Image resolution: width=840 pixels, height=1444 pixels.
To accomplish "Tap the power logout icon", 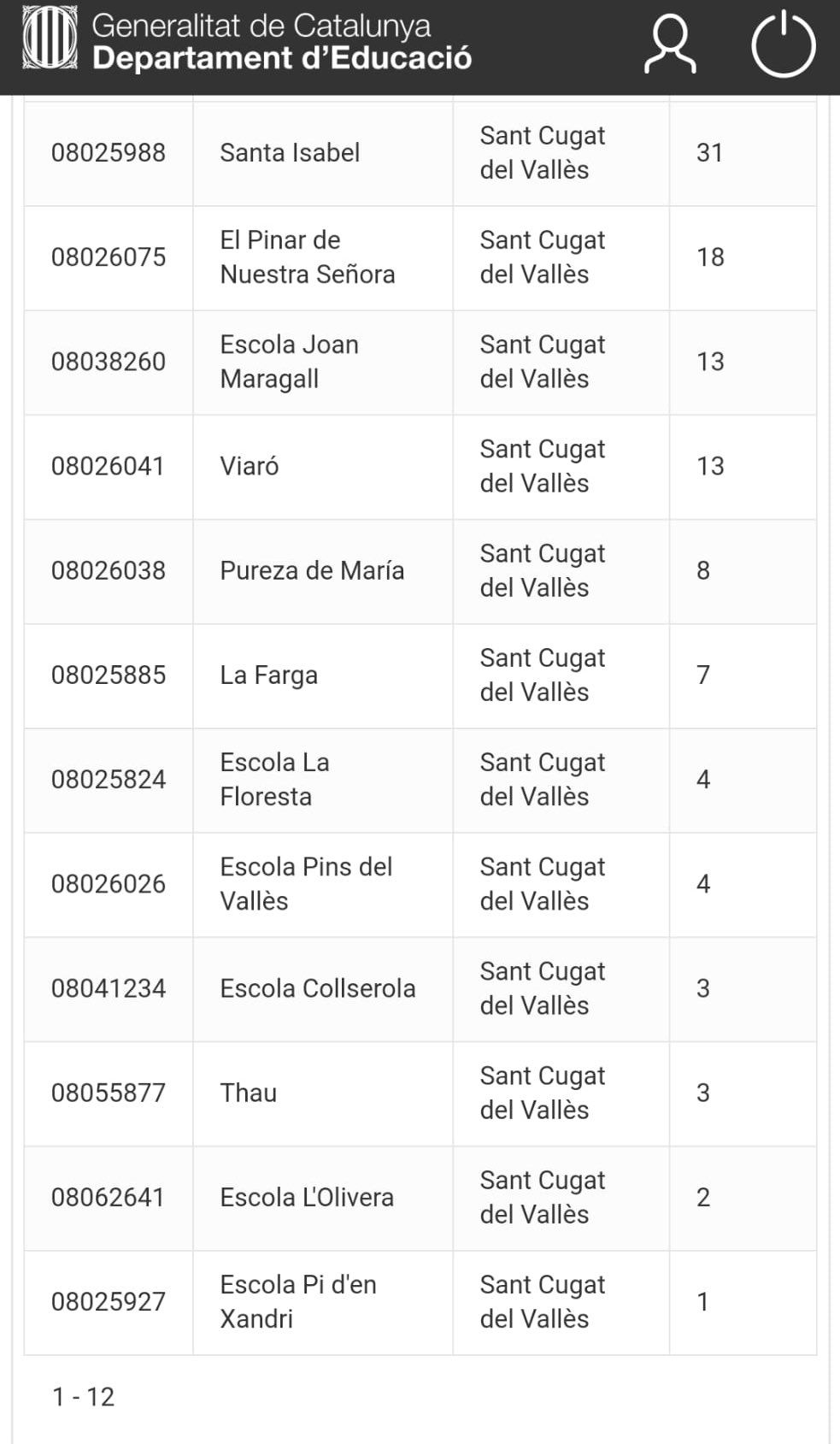I will pyautogui.click(x=783, y=45).
